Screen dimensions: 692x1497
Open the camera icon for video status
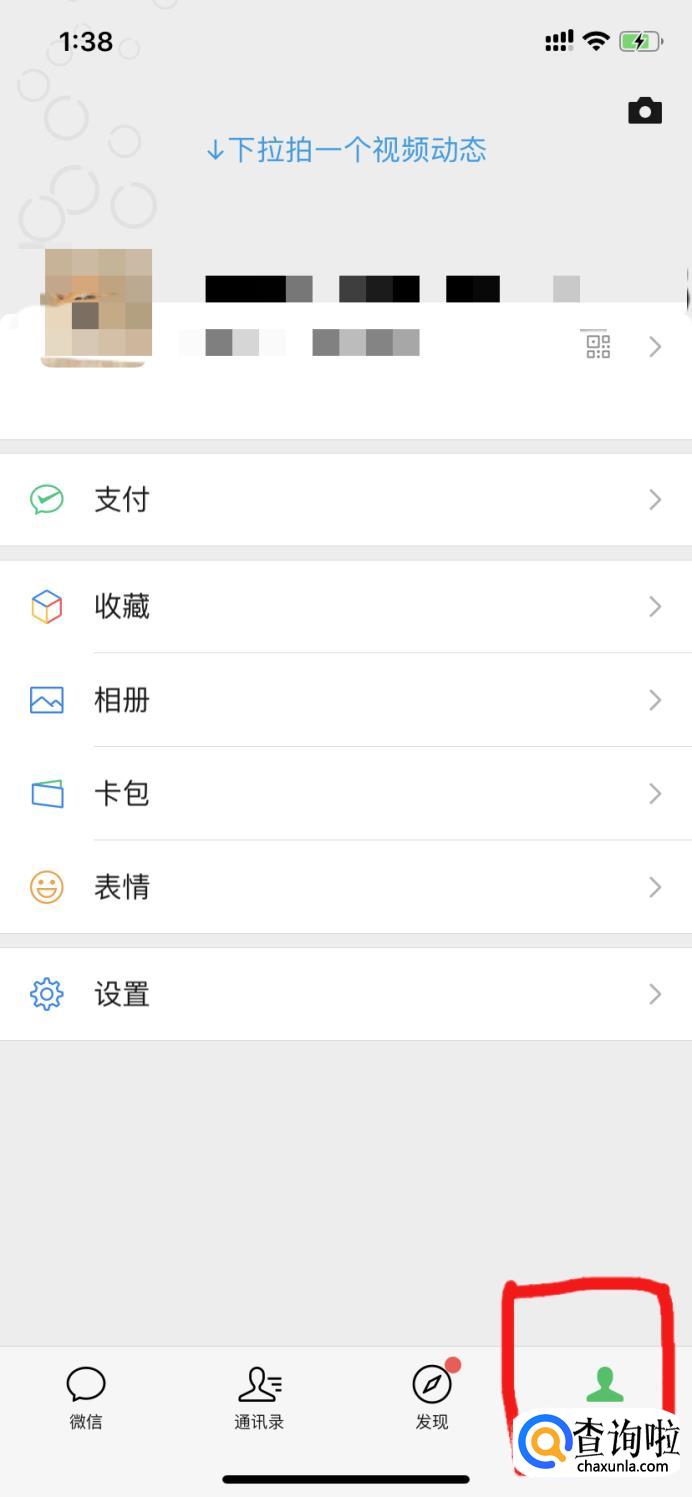pyautogui.click(x=645, y=111)
